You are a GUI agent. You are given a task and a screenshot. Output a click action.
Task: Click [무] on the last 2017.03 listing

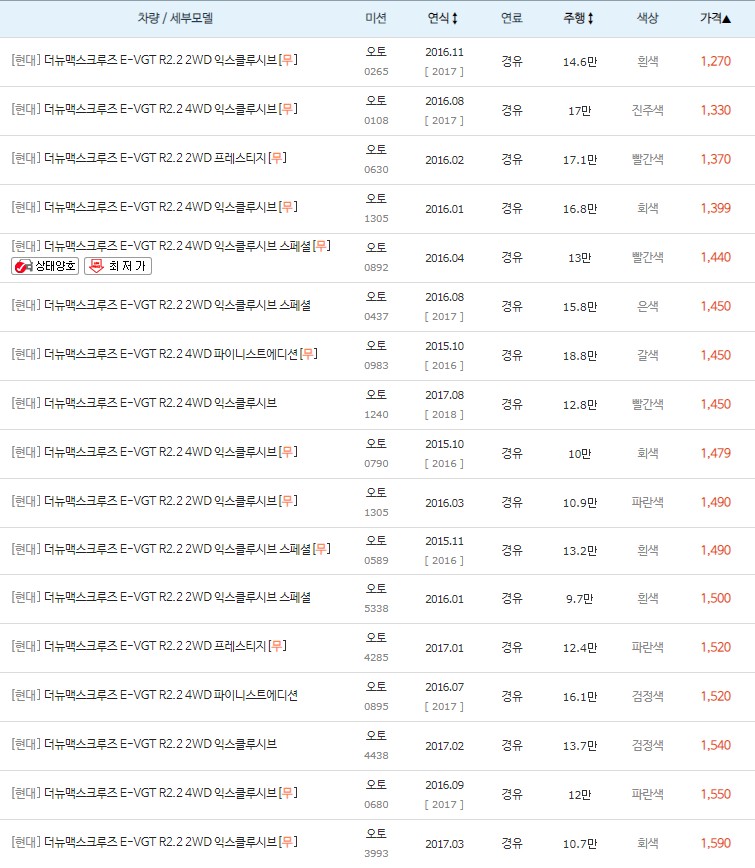coord(289,840)
